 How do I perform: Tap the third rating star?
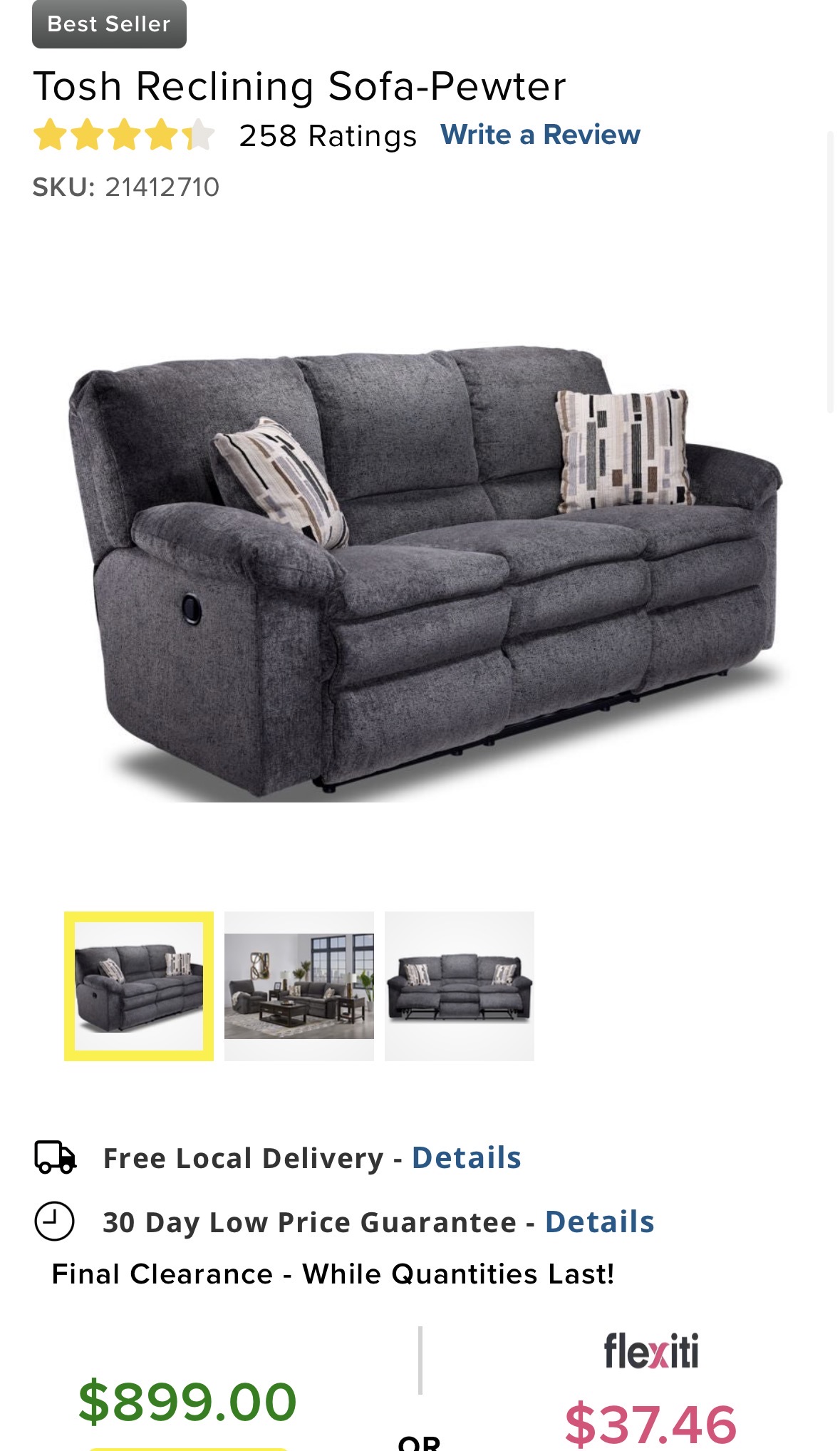123,133
